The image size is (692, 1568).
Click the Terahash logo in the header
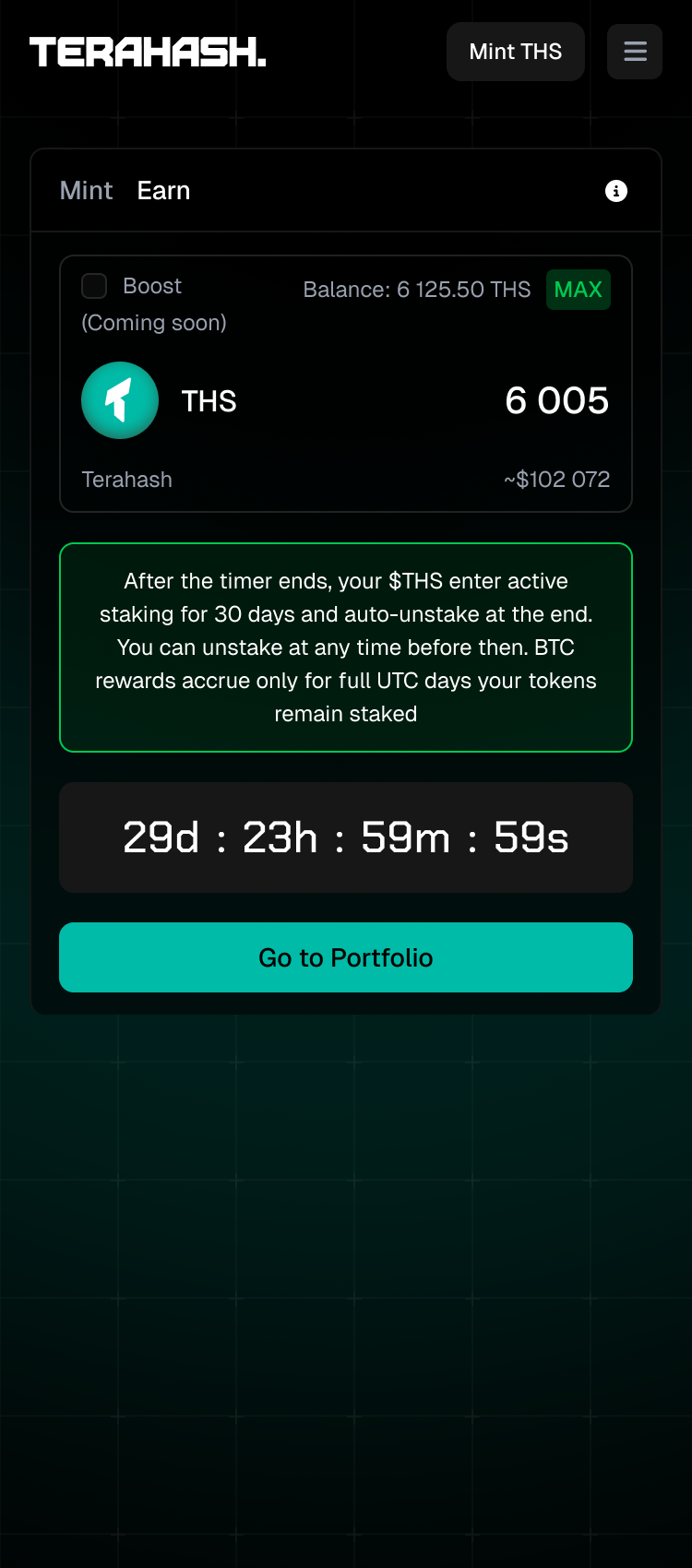[x=148, y=52]
